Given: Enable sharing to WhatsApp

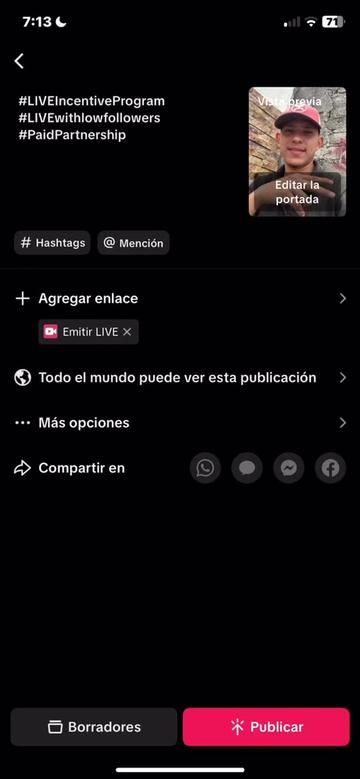Looking at the screenshot, I should (205, 468).
